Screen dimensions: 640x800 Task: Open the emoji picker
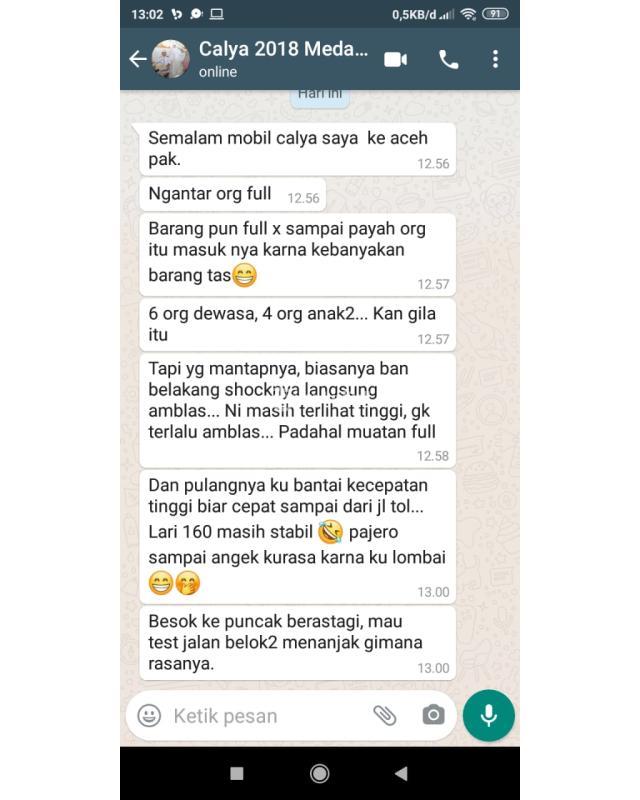point(149,715)
